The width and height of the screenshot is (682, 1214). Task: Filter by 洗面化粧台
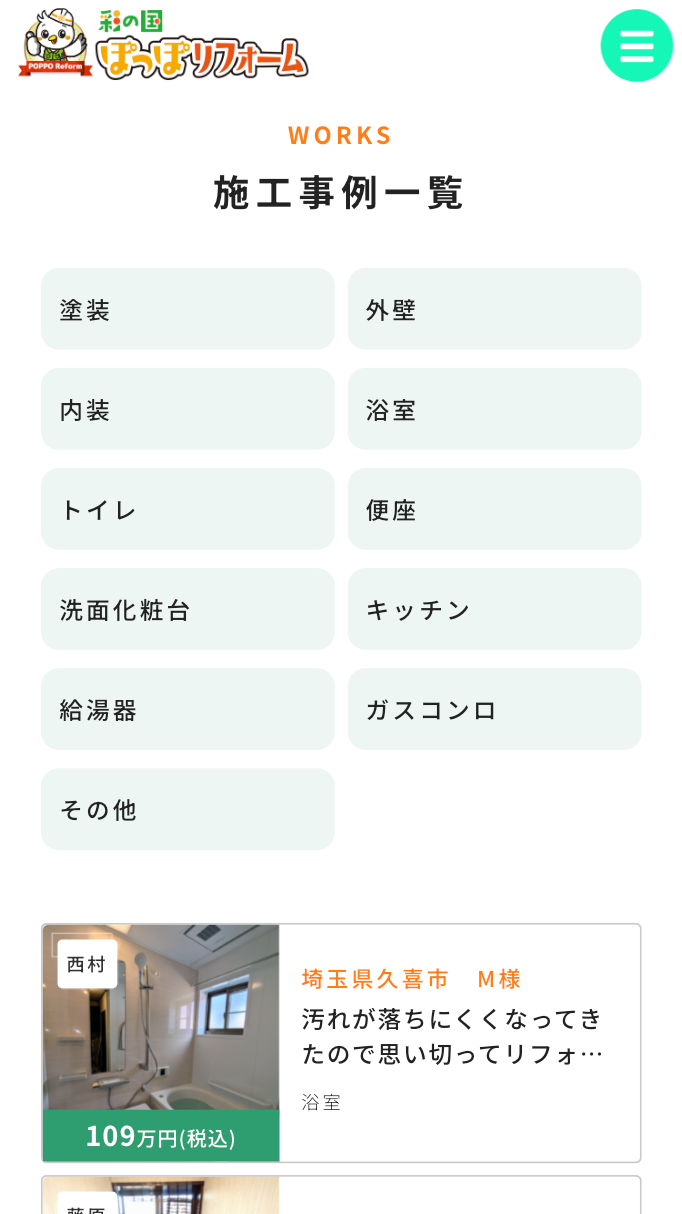coord(188,609)
